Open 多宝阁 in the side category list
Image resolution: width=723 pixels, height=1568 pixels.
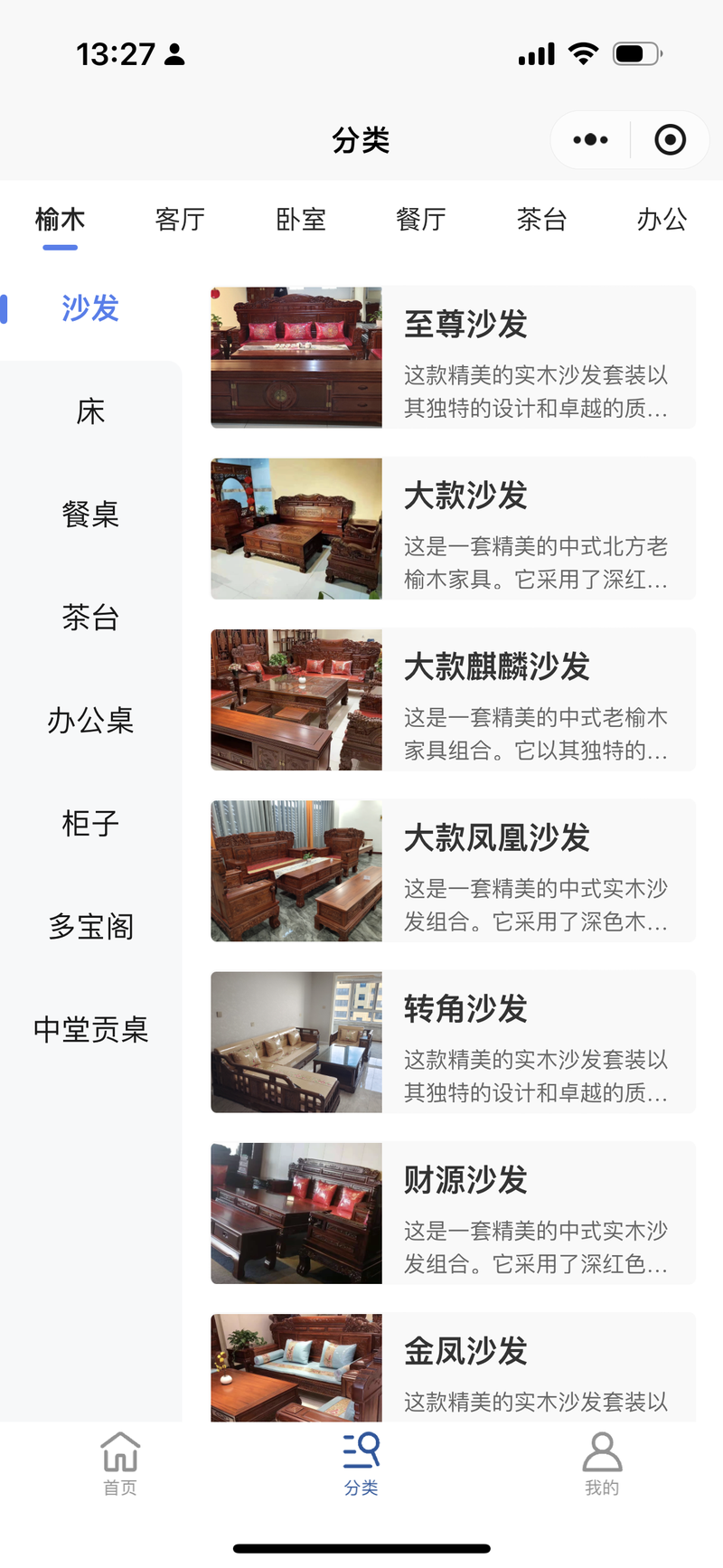pos(90,927)
